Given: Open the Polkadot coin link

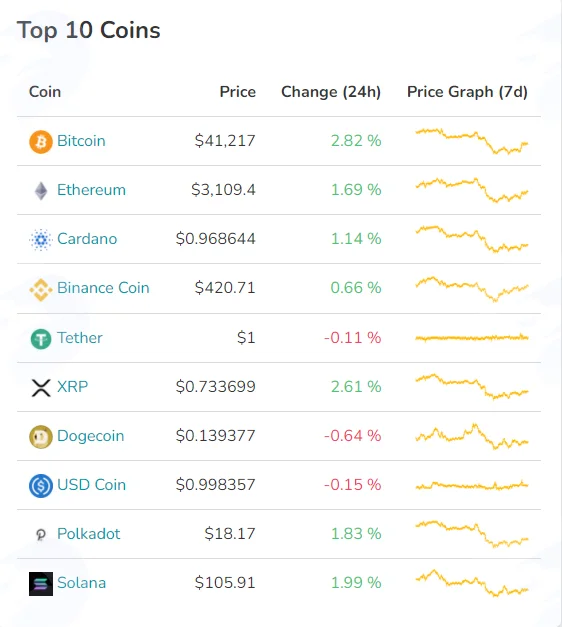Looking at the screenshot, I should point(88,534).
